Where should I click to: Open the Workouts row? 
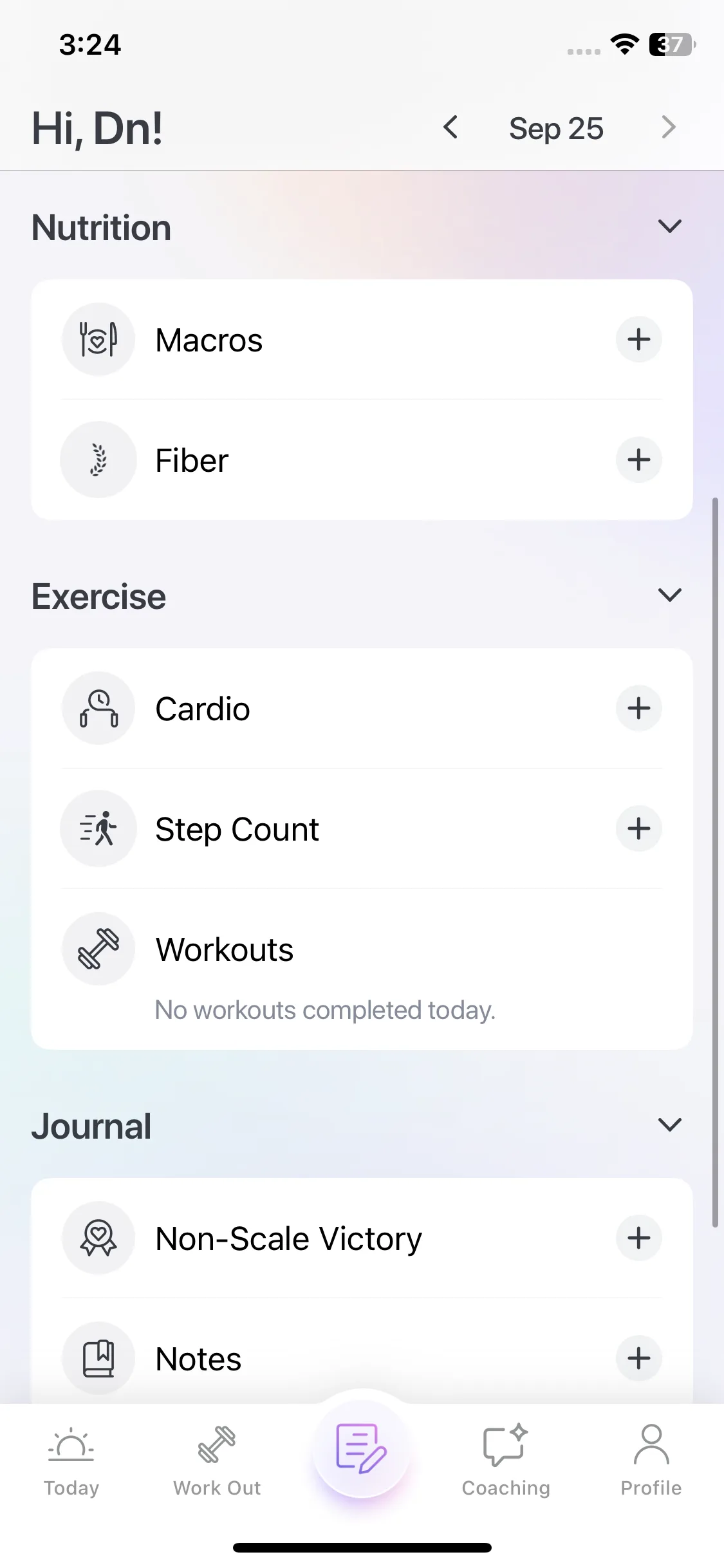coord(362,969)
